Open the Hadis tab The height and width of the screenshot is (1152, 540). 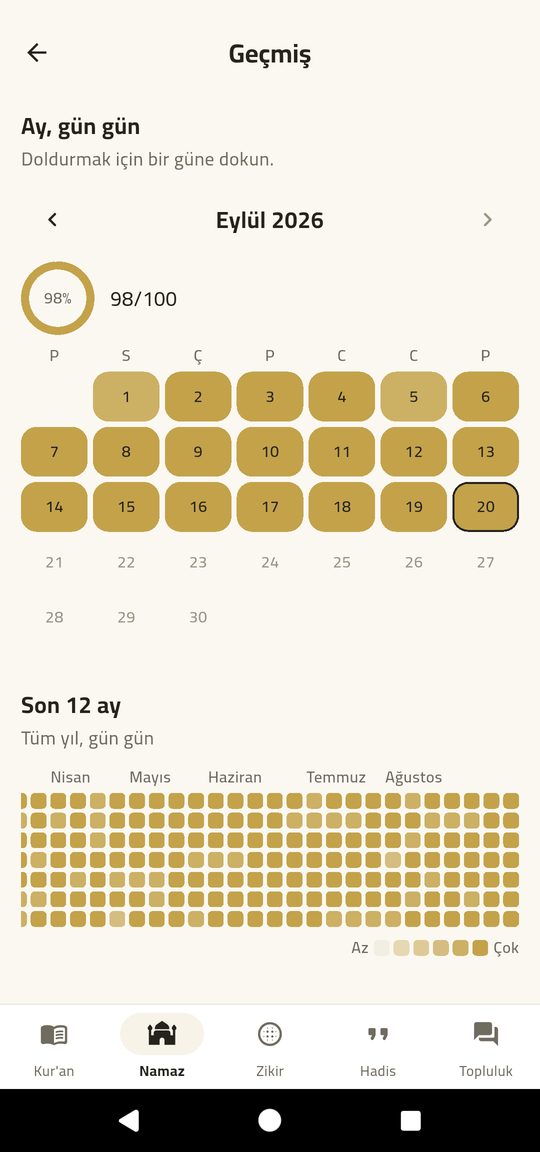(378, 1048)
